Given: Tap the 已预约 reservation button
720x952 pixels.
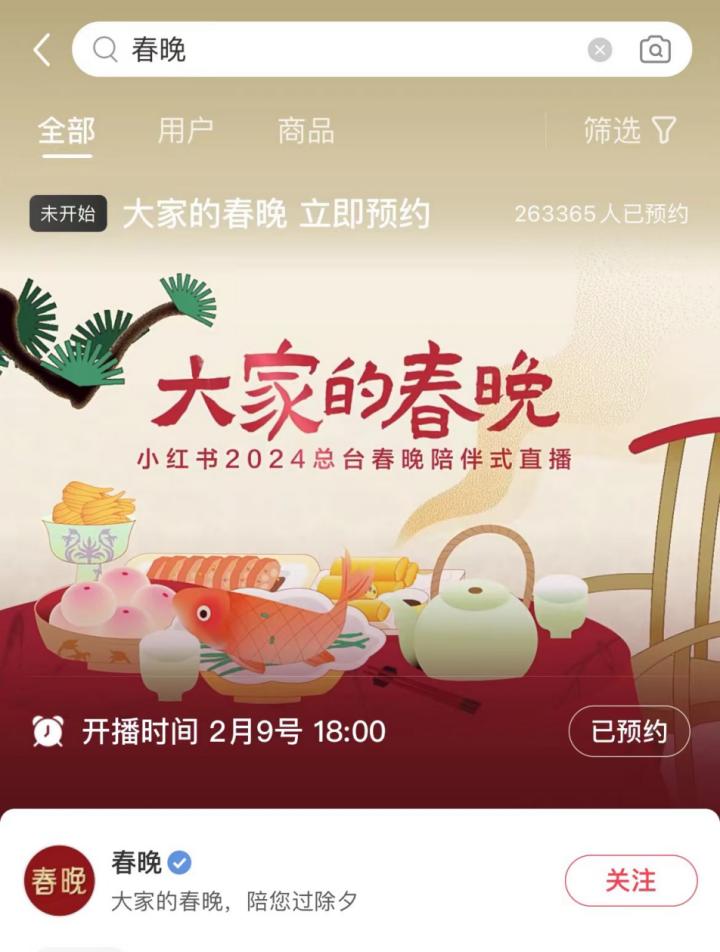Looking at the screenshot, I should [629, 731].
